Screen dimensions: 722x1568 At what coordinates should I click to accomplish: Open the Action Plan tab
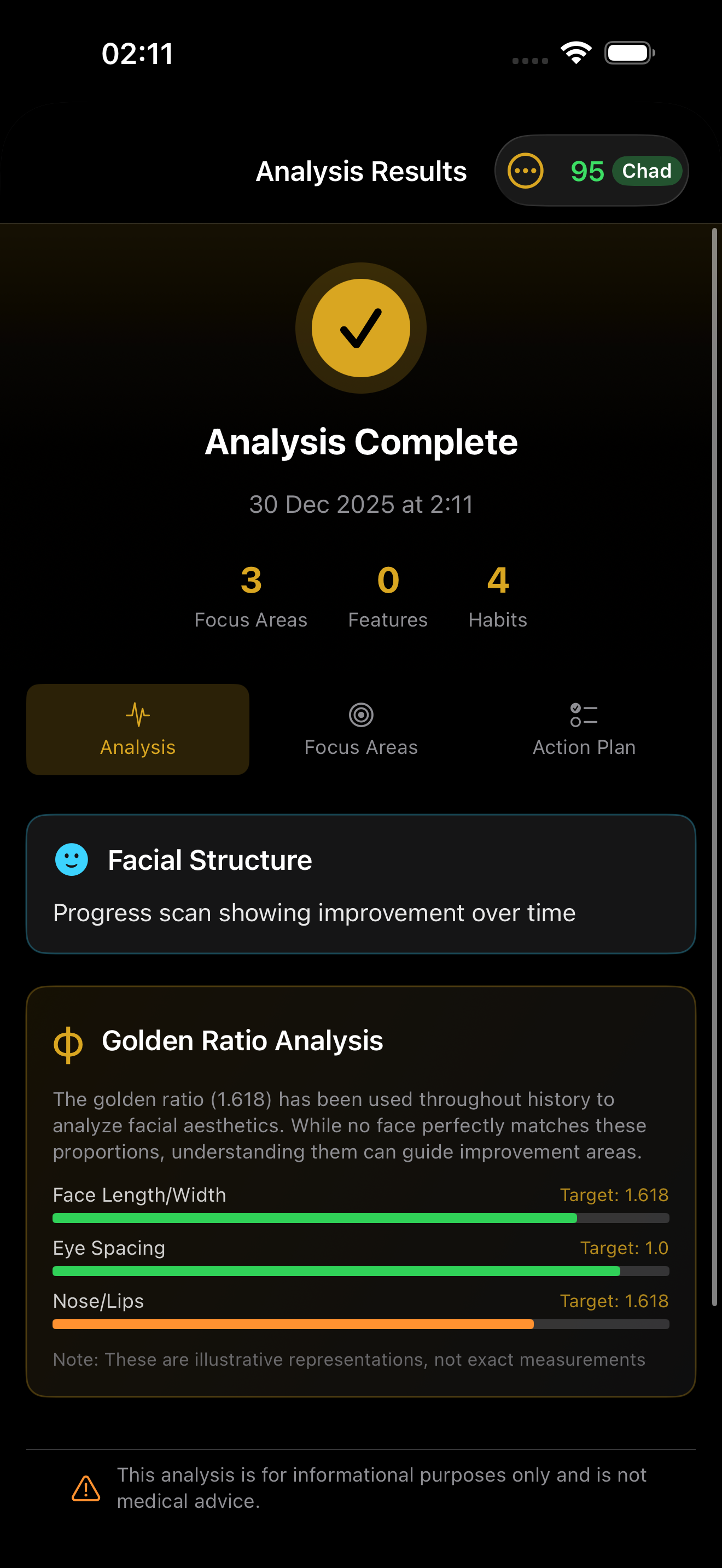583,729
